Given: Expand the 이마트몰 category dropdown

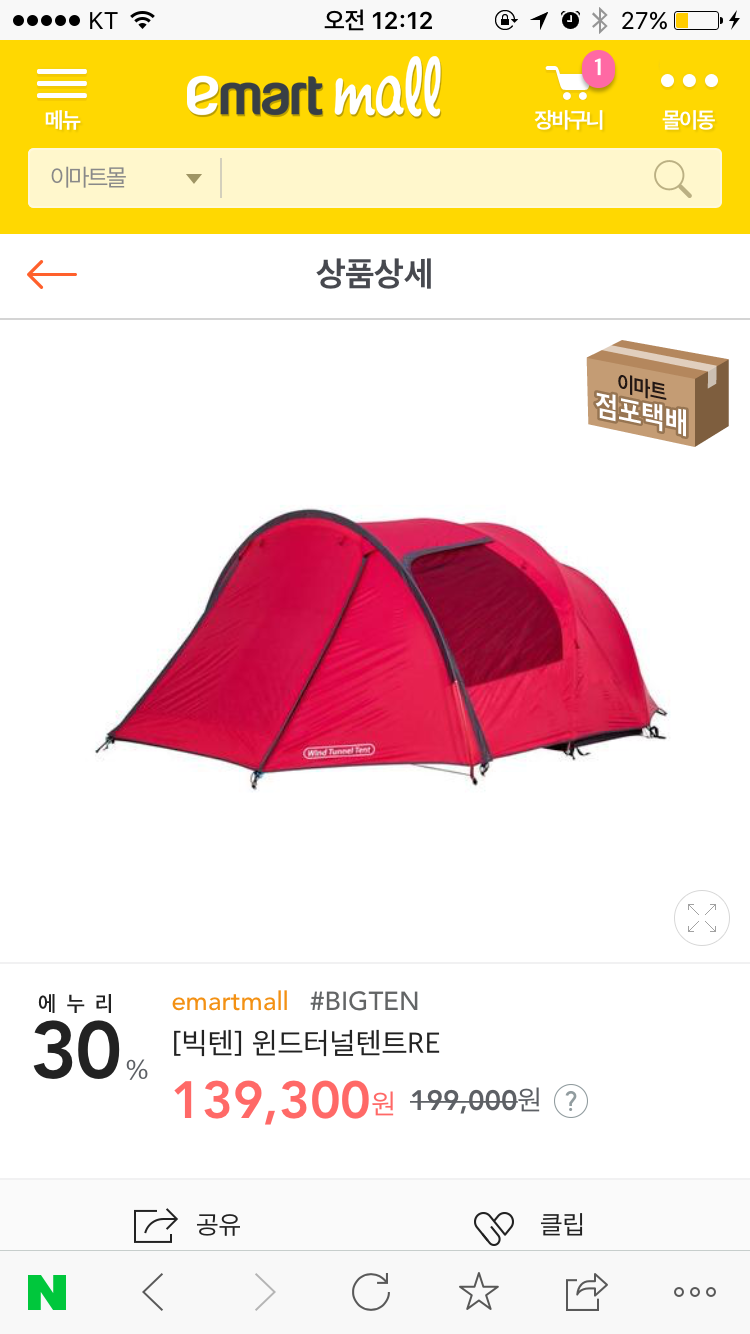Looking at the screenshot, I should point(125,179).
